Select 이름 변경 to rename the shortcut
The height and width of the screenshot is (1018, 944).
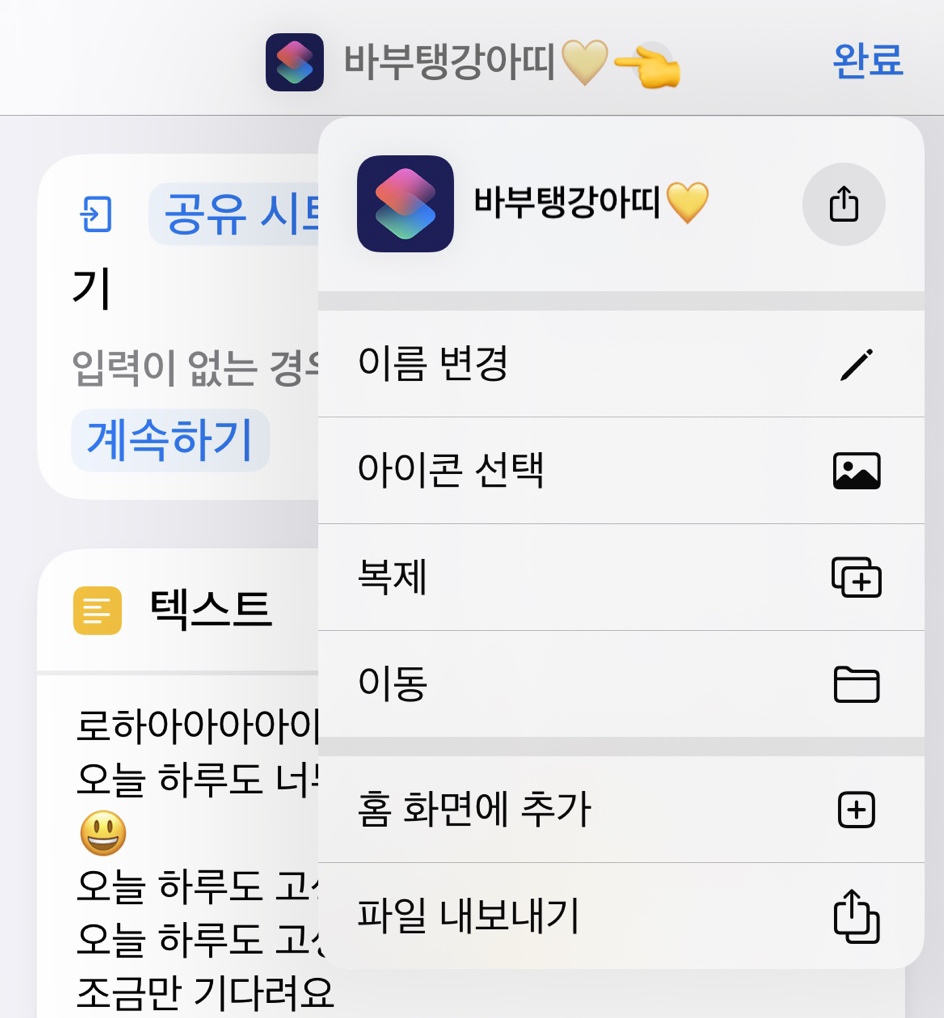pos(620,364)
